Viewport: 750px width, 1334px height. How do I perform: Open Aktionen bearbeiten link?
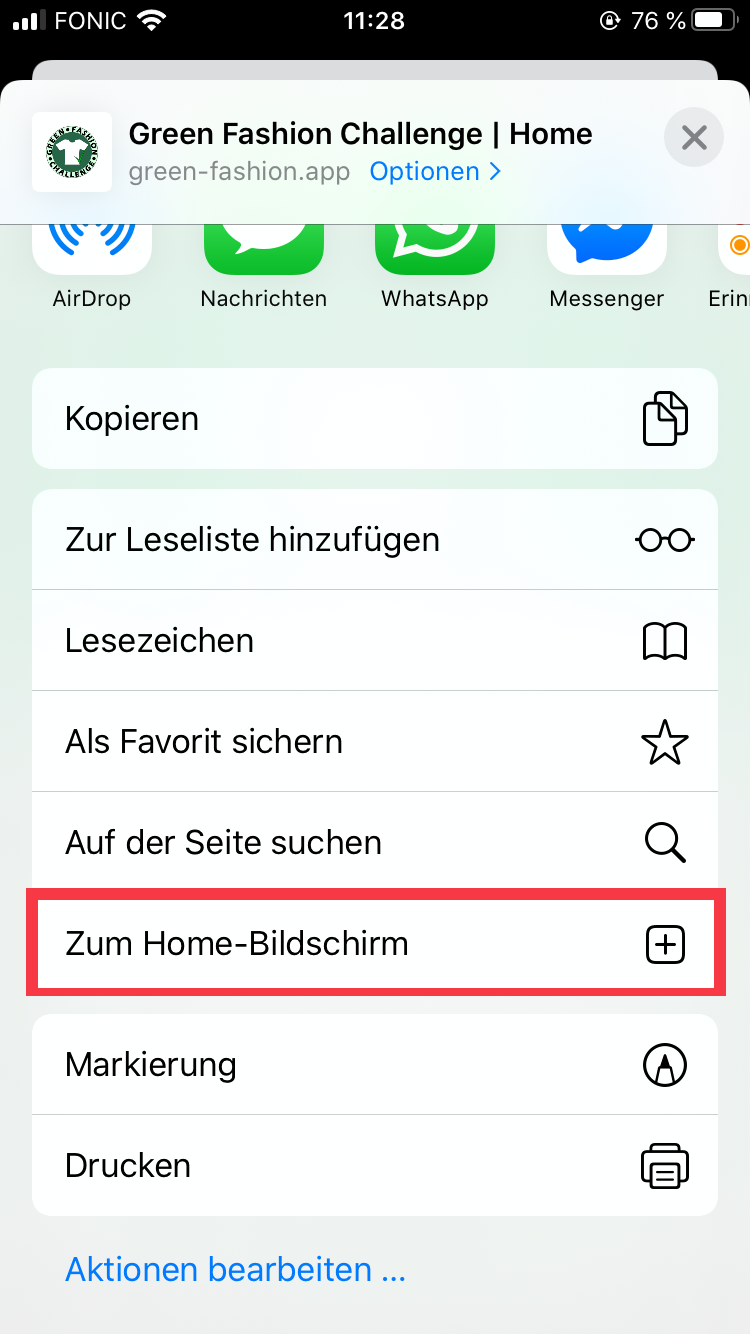[235, 1270]
